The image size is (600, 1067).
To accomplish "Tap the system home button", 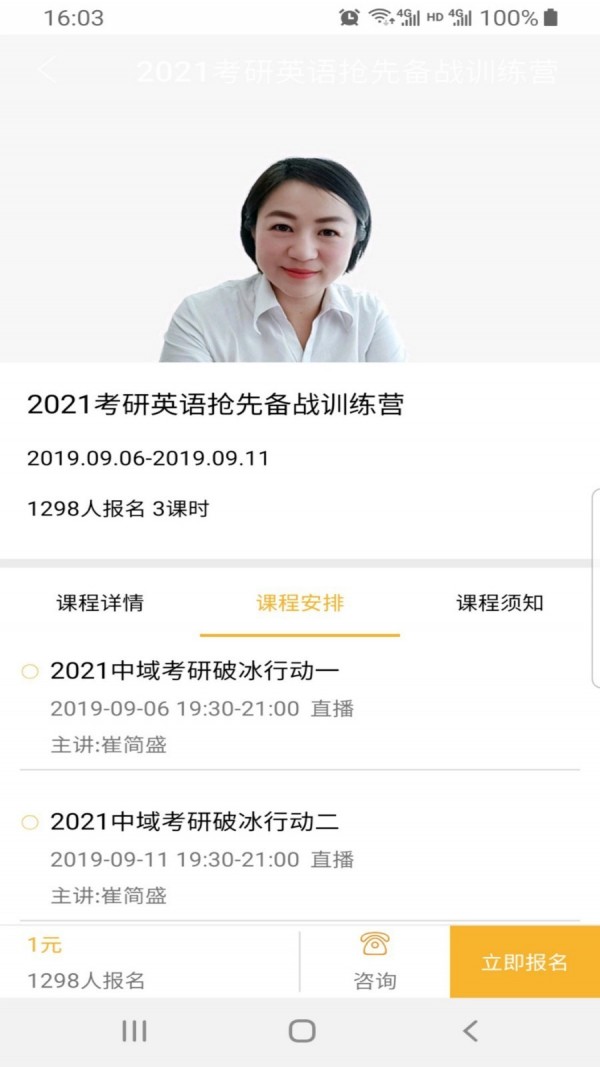I will 301,1031.
